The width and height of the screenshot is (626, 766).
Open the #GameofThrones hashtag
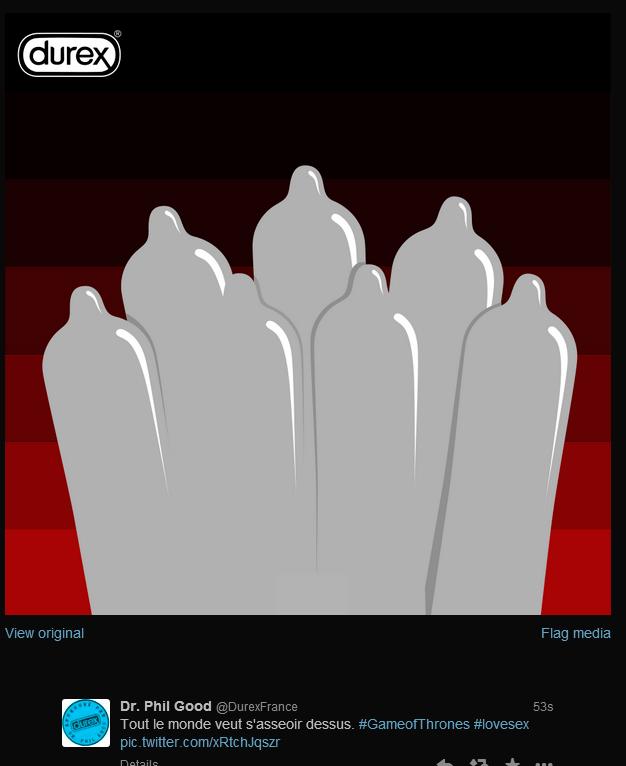coord(413,724)
